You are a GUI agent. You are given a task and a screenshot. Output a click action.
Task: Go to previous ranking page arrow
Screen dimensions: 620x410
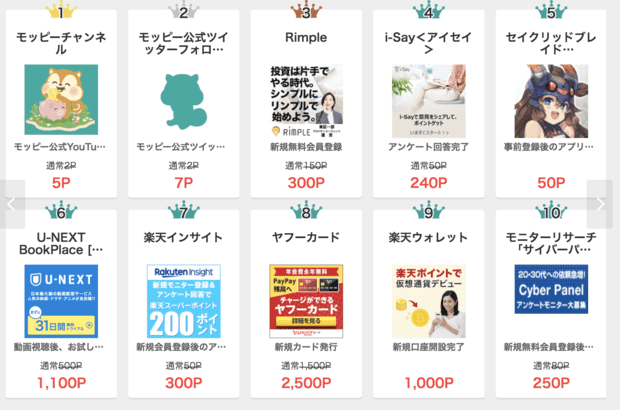[11, 204]
